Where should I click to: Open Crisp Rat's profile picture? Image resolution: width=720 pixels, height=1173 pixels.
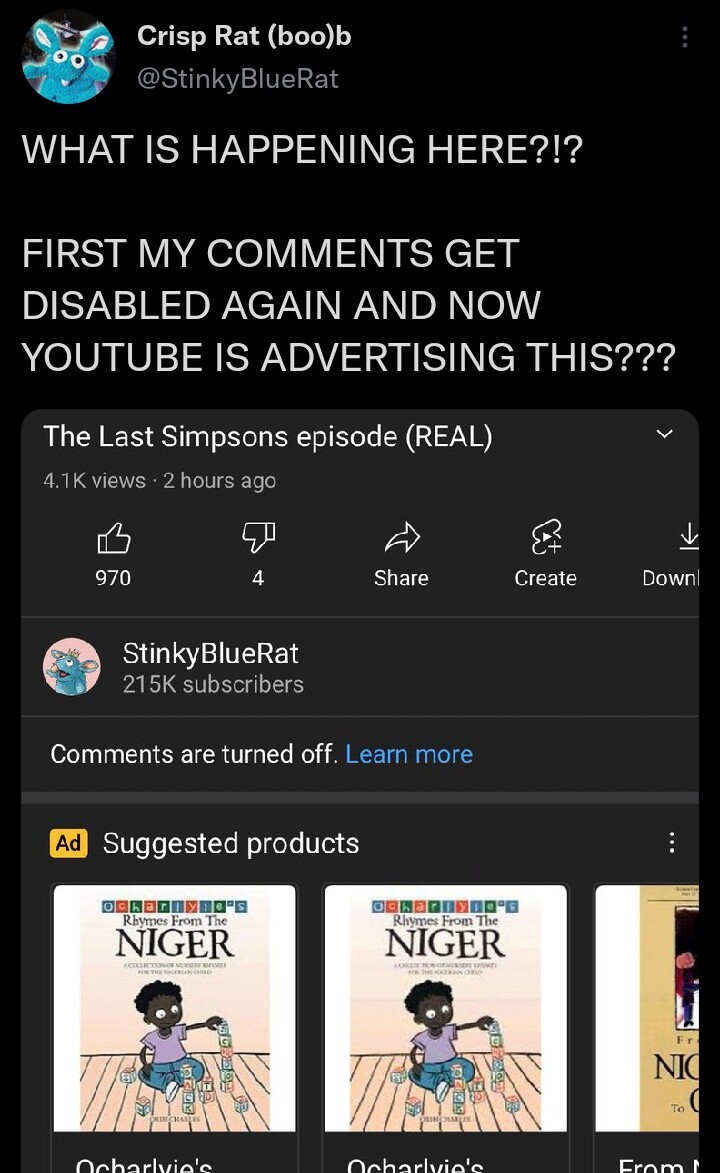pyautogui.click(x=68, y=56)
